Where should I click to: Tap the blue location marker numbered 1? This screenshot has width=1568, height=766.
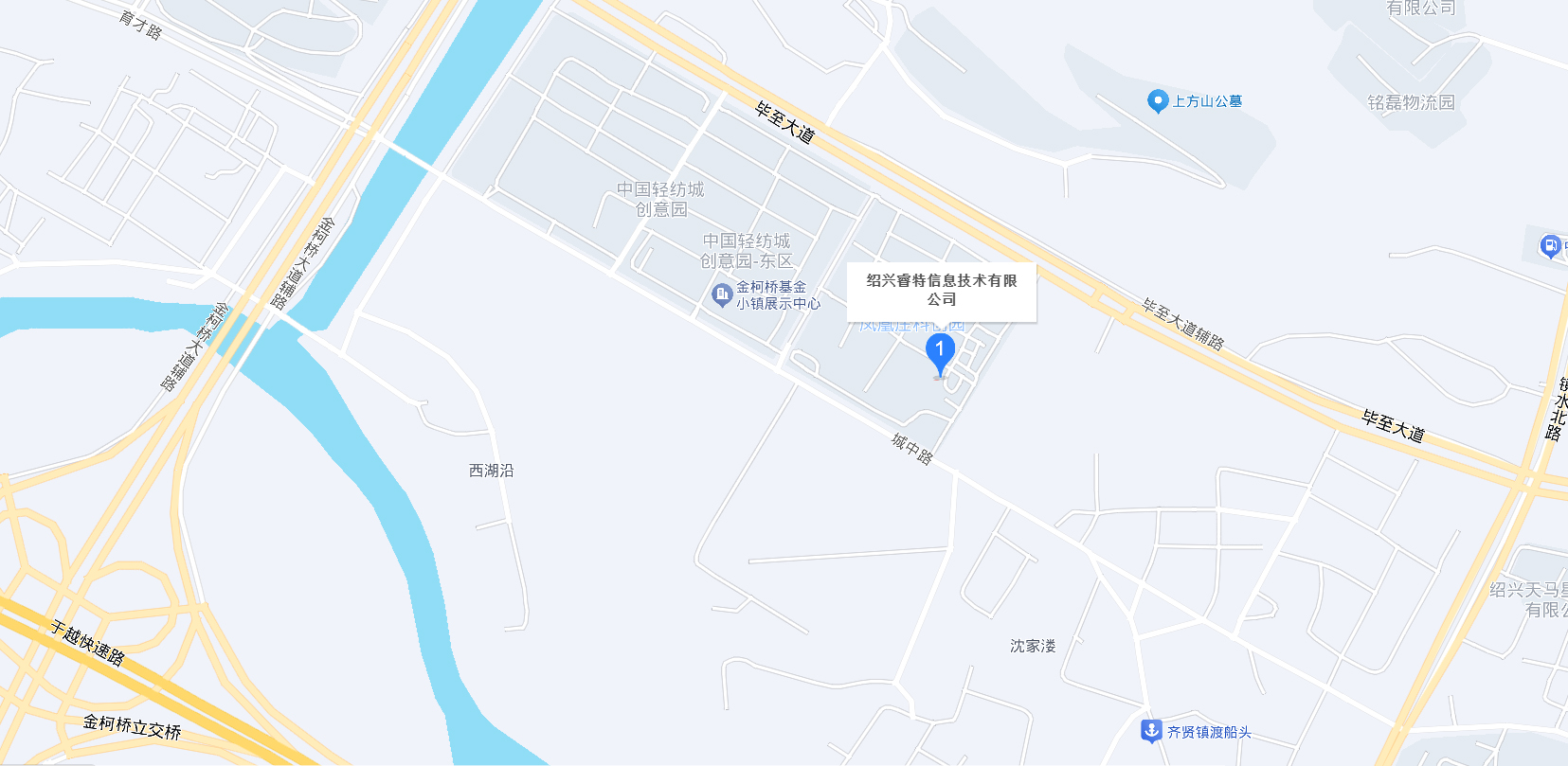pyautogui.click(x=940, y=355)
